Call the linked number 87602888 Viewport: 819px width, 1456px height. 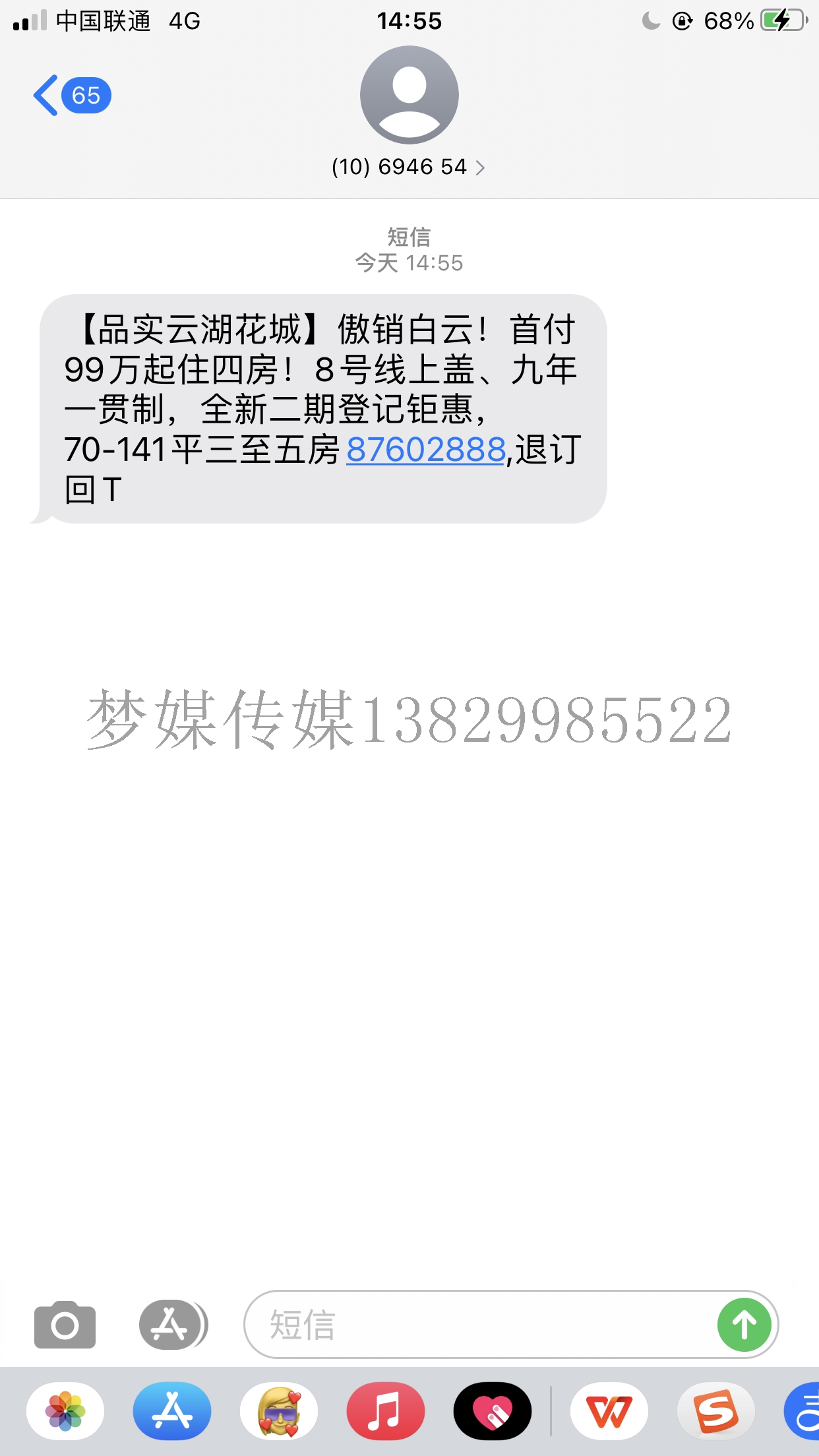click(x=425, y=450)
